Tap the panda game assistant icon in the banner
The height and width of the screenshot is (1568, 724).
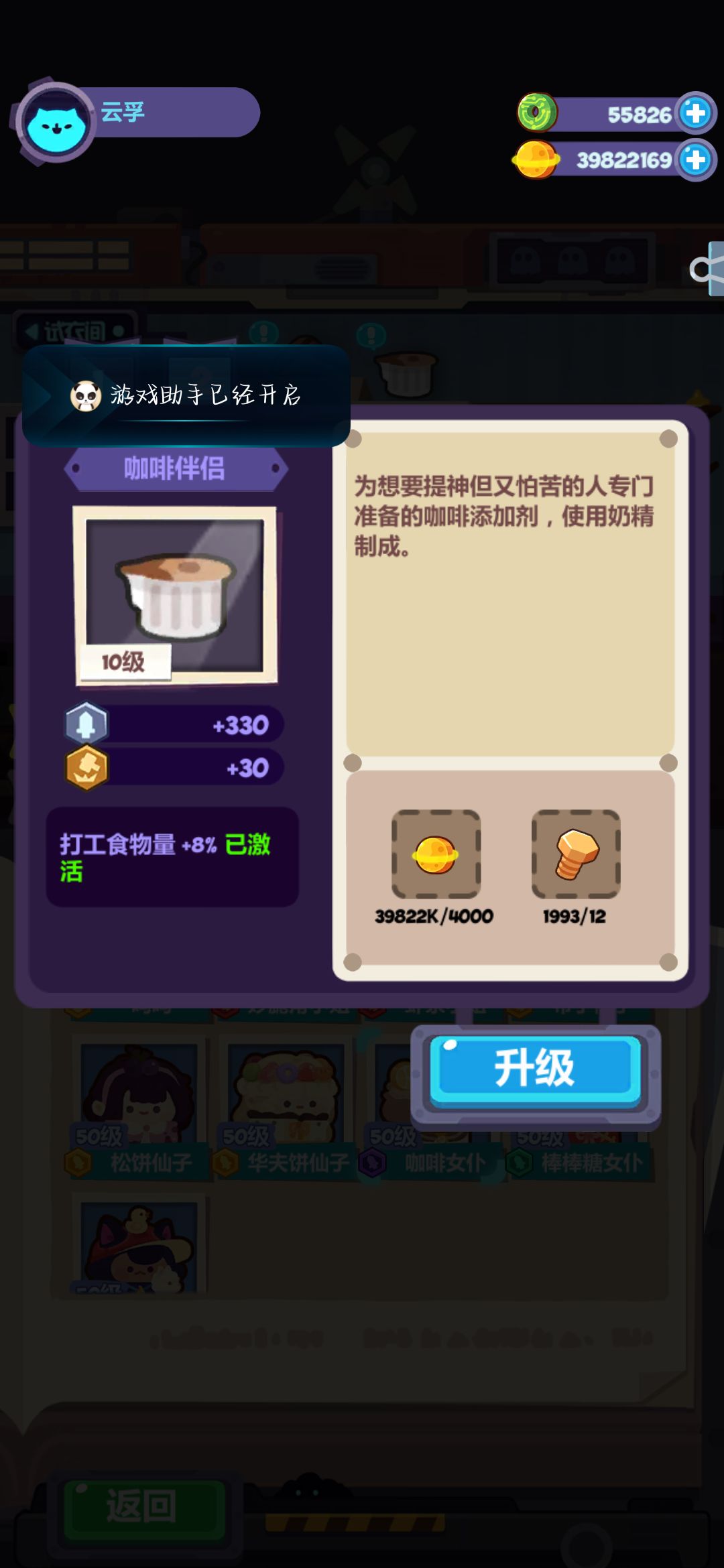pyautogui.click(x=86, y=394)
